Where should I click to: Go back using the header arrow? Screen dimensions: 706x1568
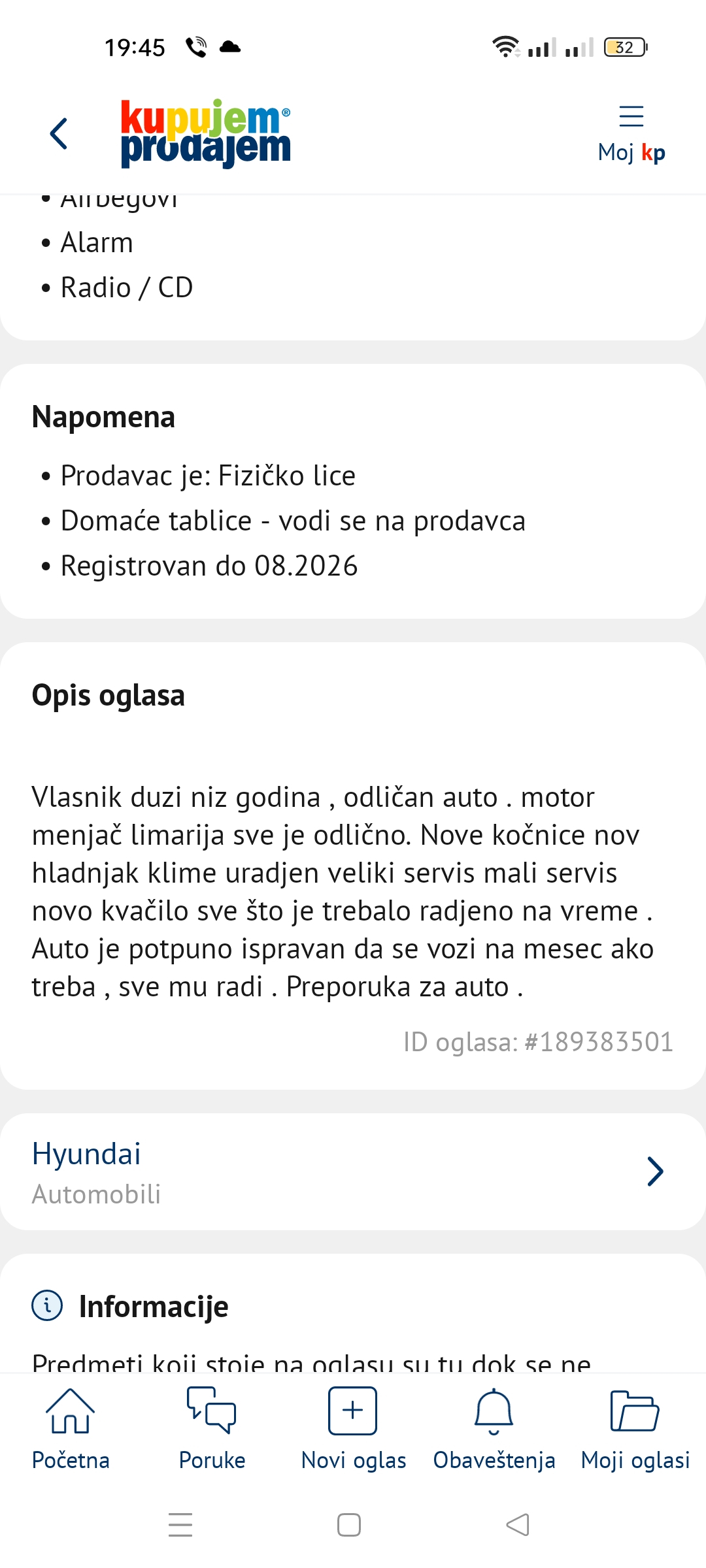(59, 134)
